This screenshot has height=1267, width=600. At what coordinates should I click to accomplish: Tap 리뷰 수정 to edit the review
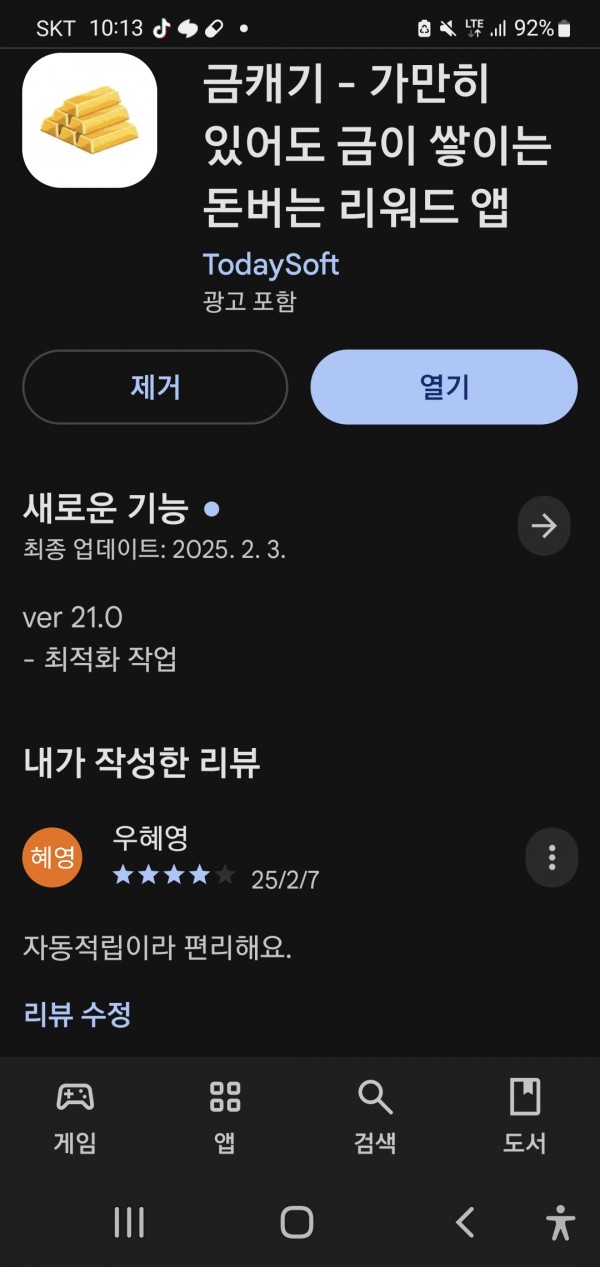(77, 1014)
